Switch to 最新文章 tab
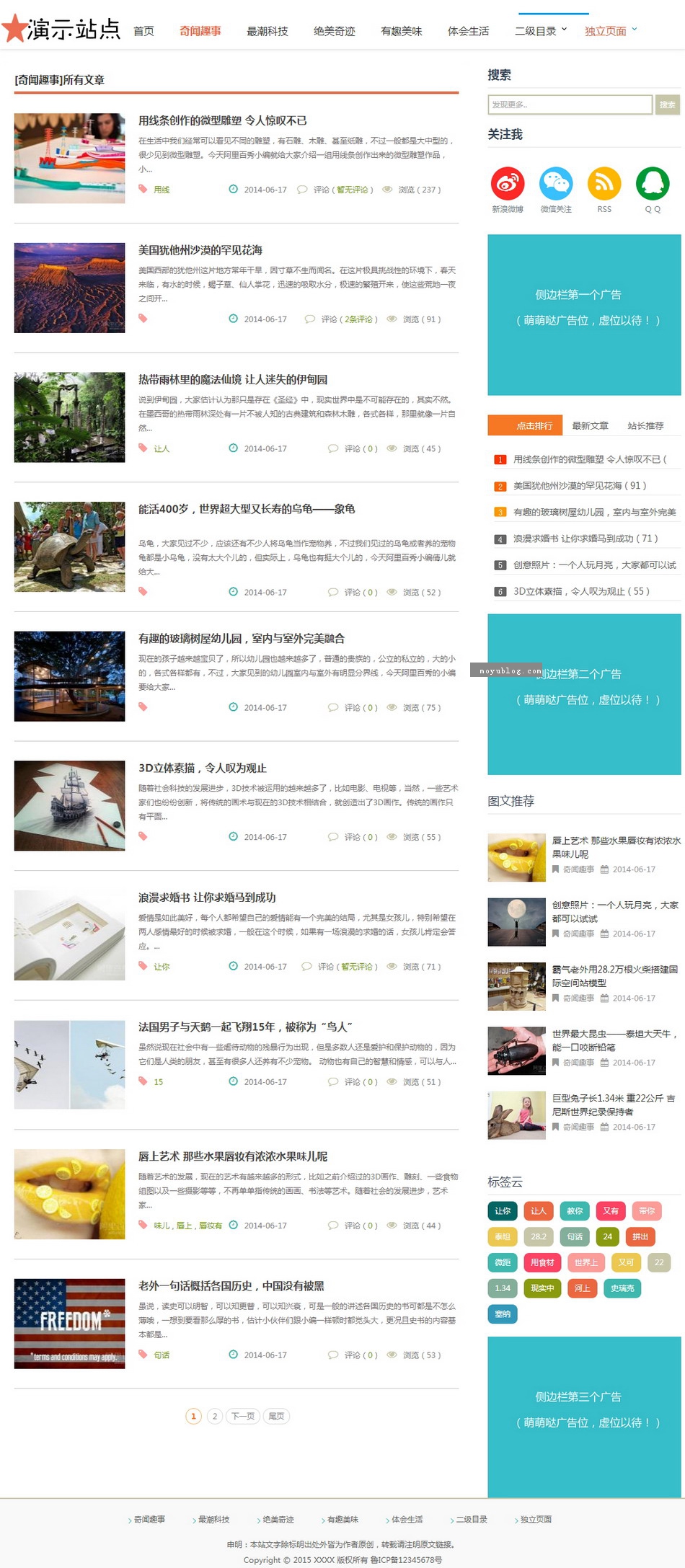This screenshot has height=1568, width=685. point(590,426)
